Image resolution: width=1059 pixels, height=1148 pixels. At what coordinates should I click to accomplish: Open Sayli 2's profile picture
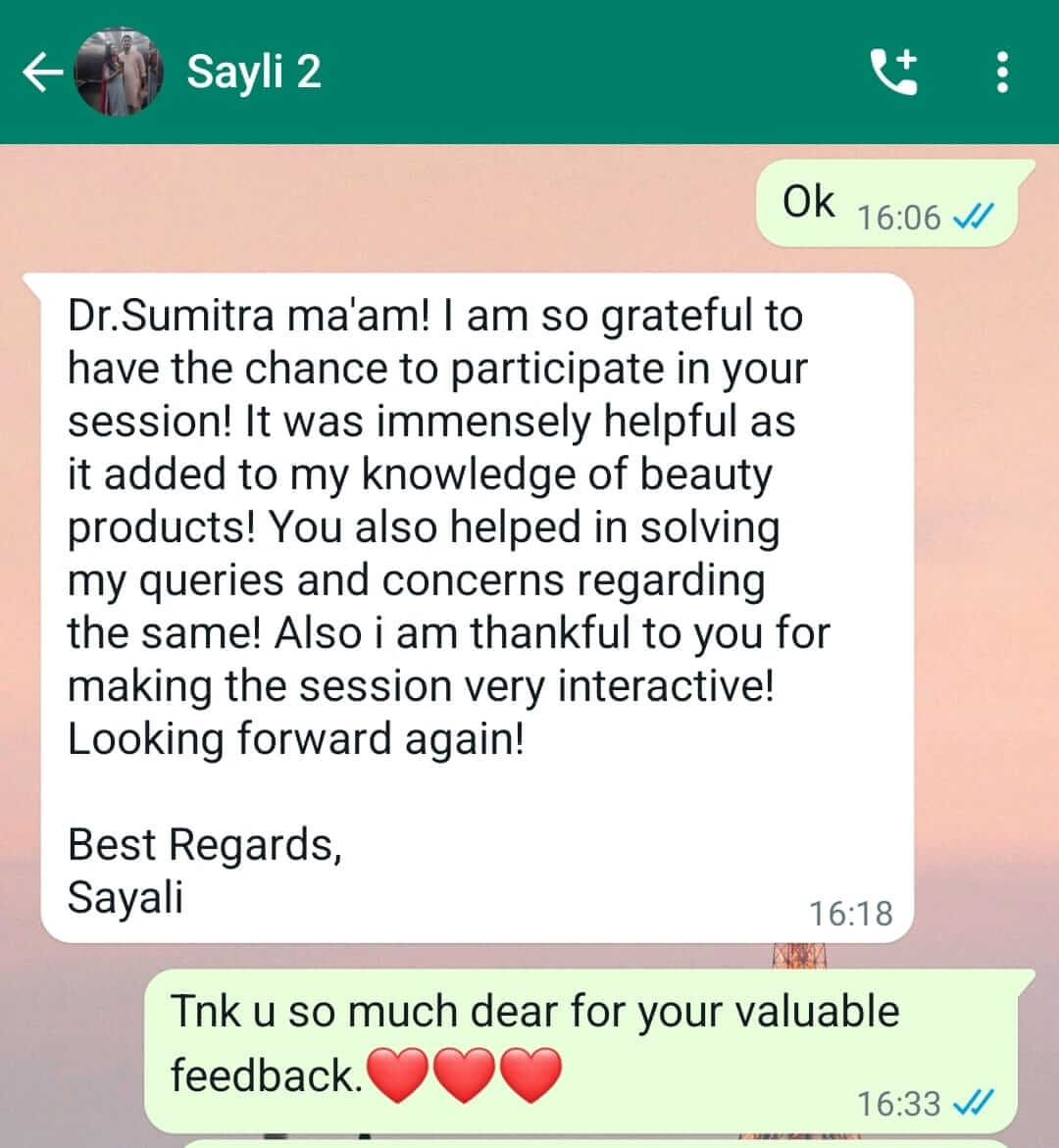pos(120,73)
